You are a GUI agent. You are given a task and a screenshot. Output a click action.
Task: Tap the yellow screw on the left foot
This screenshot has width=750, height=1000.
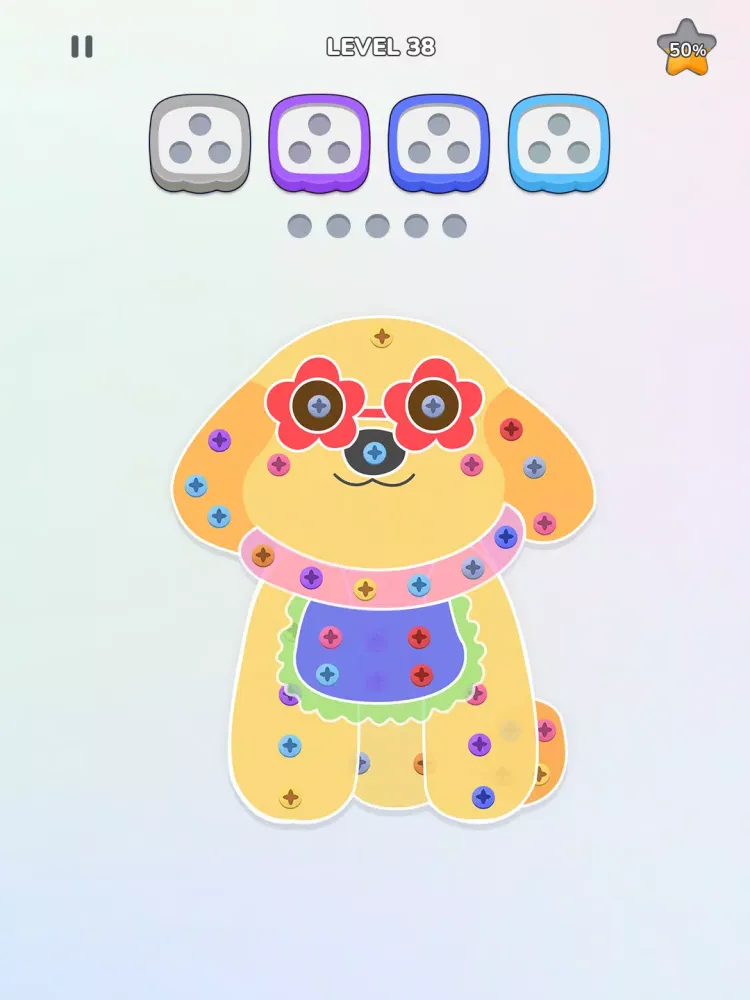point(290,797)
